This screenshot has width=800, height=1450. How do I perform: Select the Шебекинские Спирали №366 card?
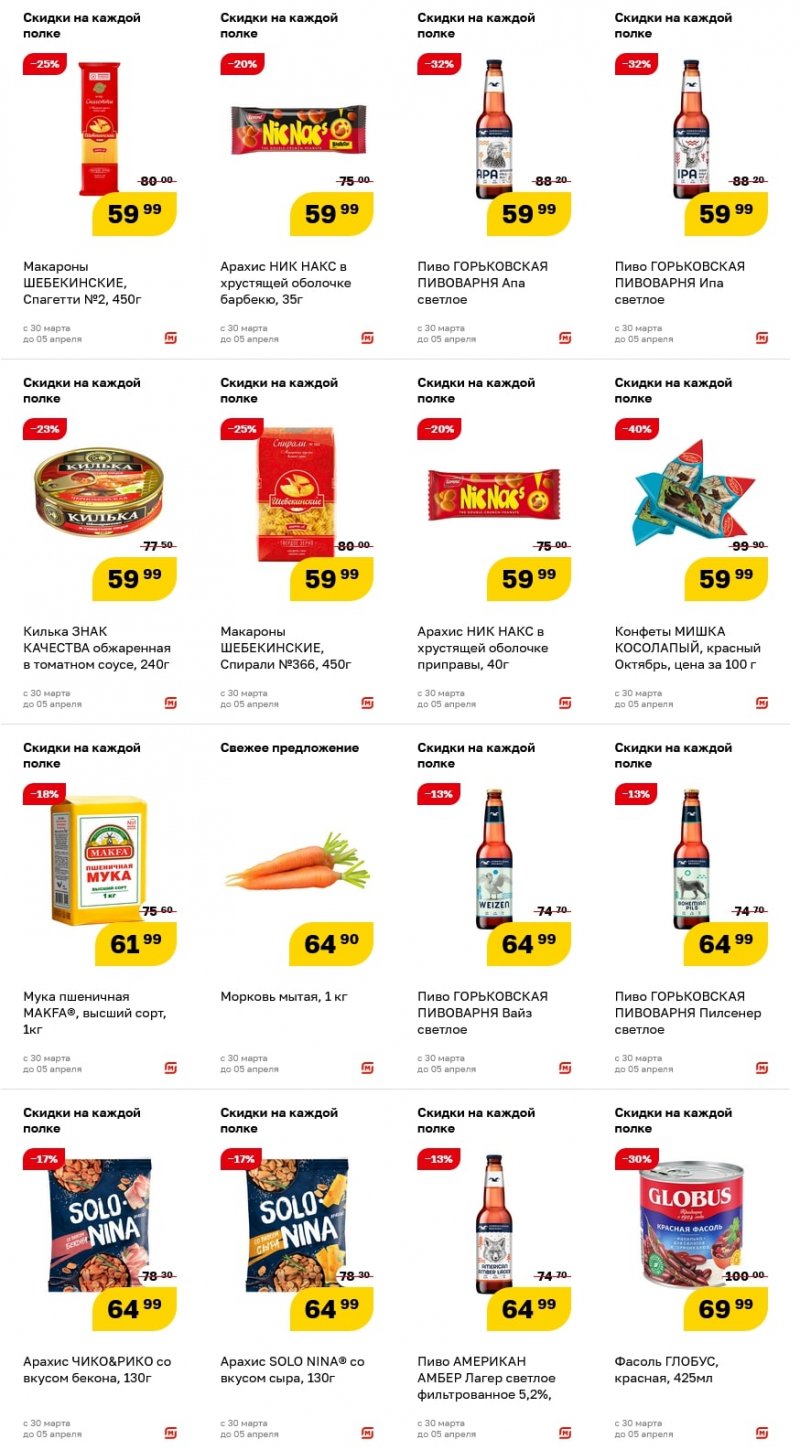[296, 545]
